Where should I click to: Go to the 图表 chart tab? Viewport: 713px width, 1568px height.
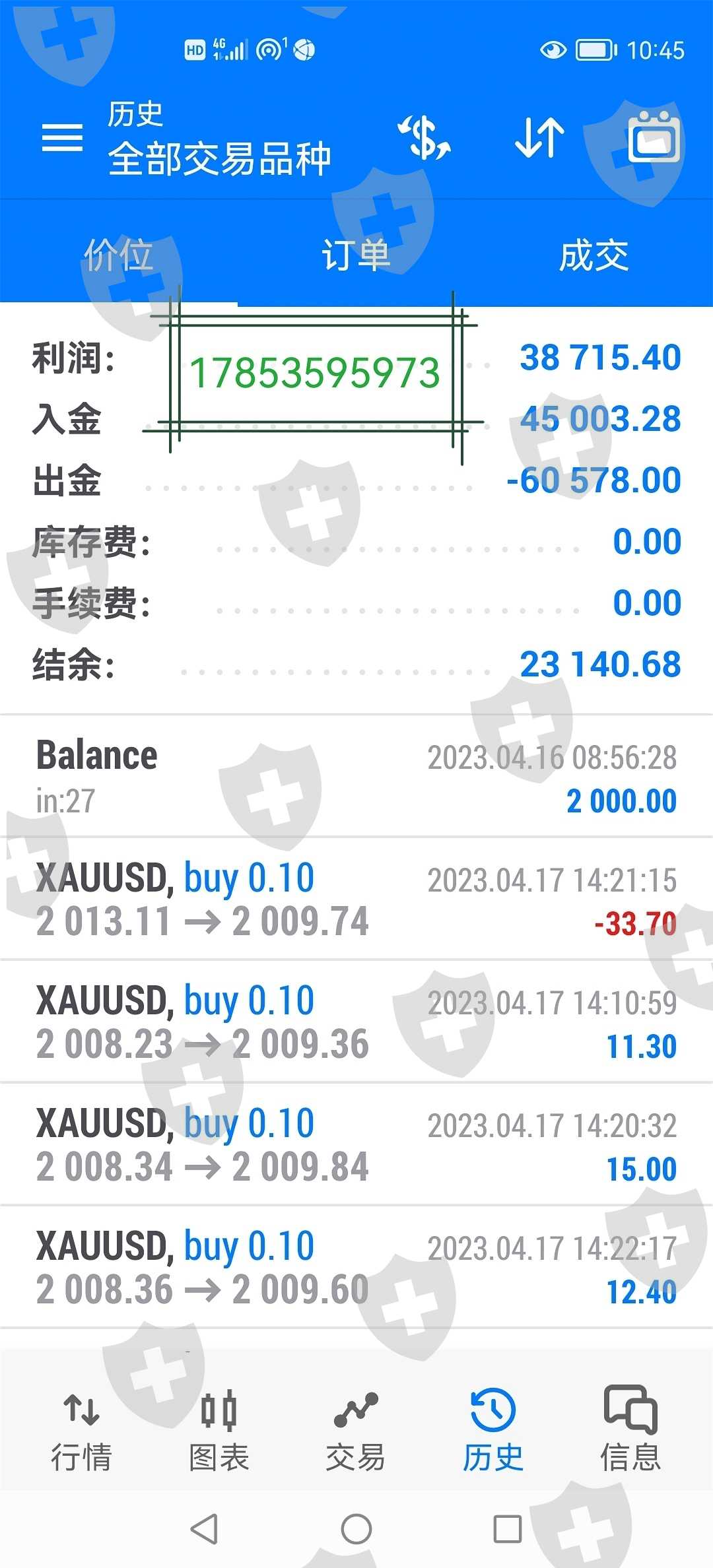click(x=219, y=1429)
